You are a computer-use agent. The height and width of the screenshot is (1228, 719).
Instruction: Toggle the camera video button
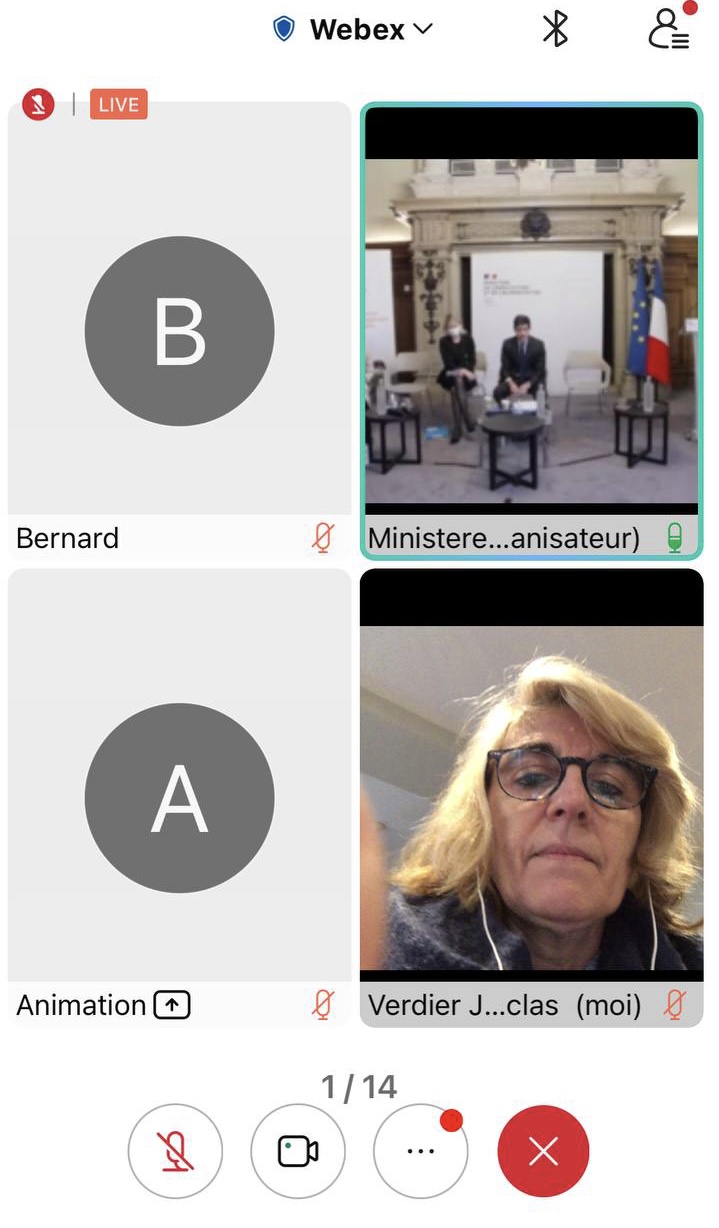tap(298, 1151)
